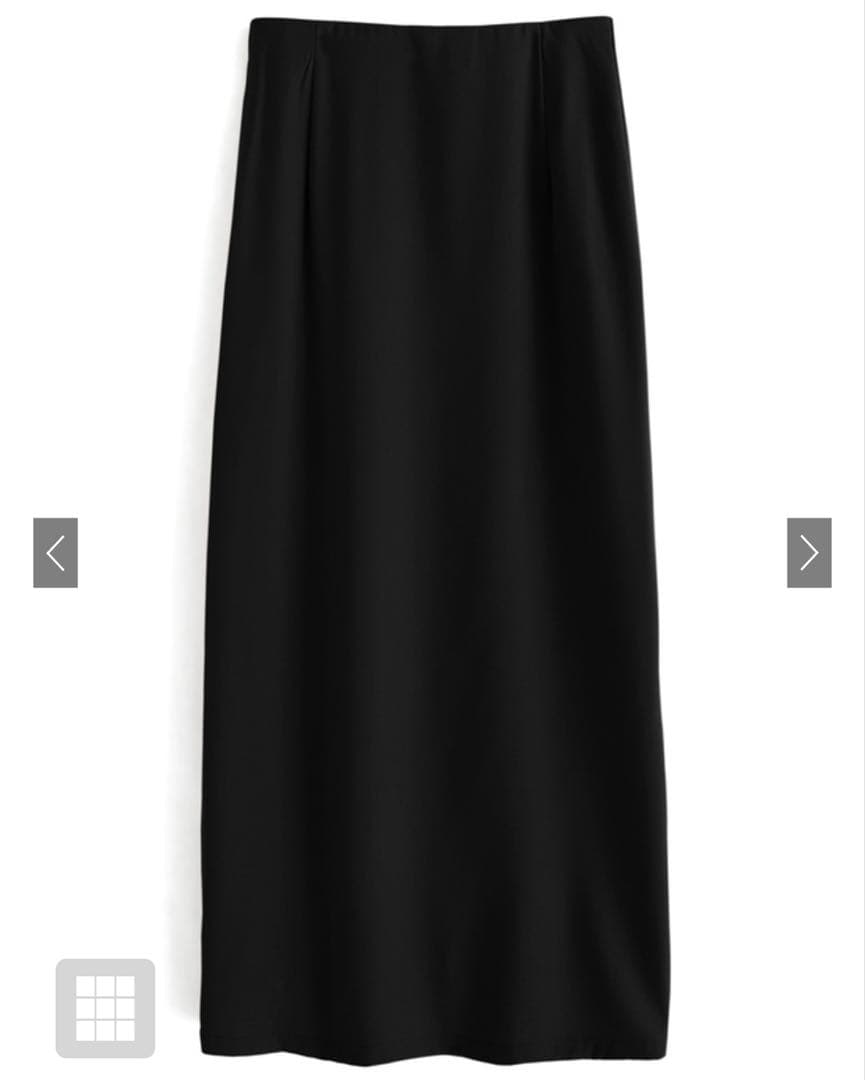Go to the previous product image
The width and height of the screenshot is (865, 1080).
[x=55, y=552]
